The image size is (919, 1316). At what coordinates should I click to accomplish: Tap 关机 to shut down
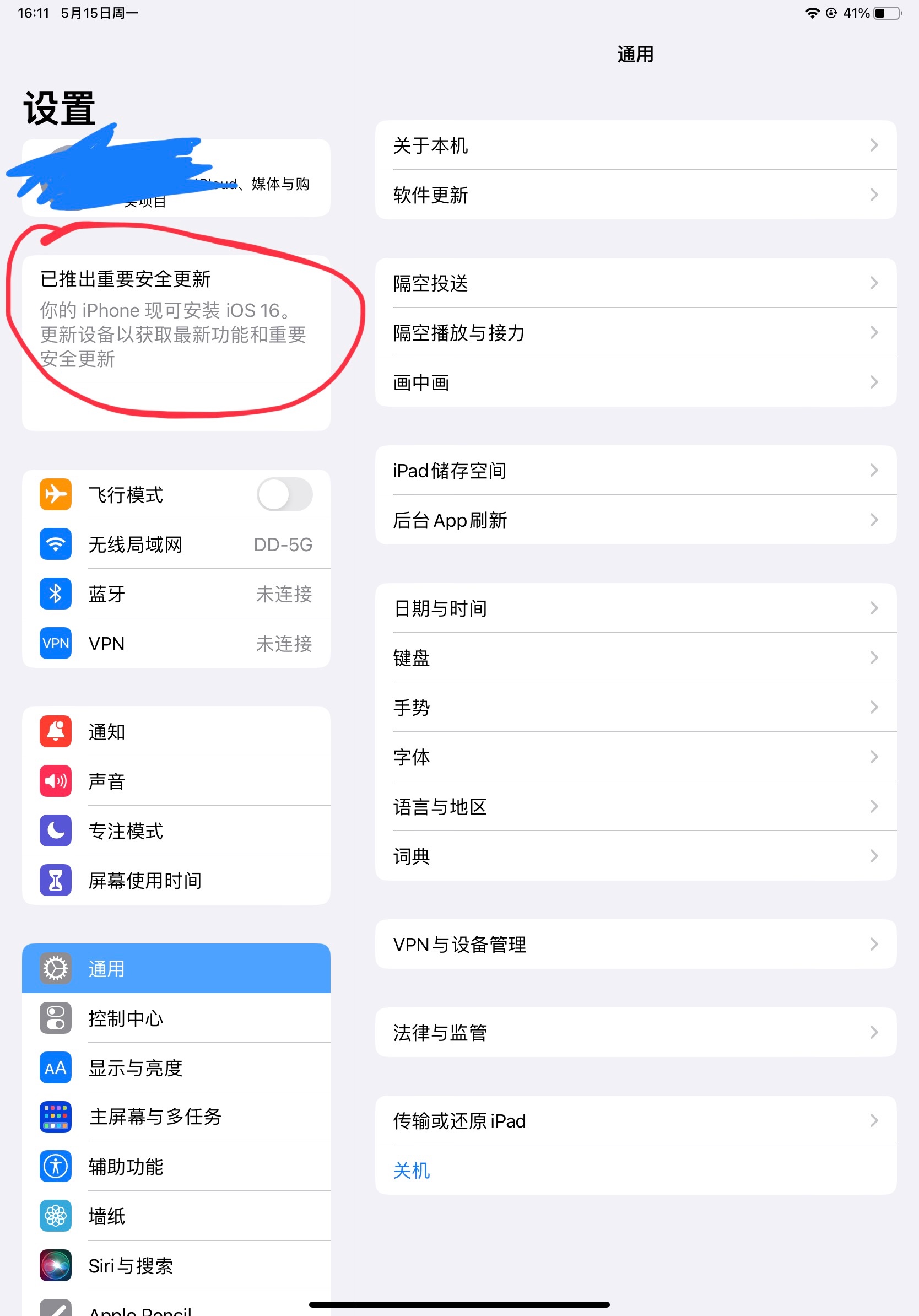(x=412, y=1171)
